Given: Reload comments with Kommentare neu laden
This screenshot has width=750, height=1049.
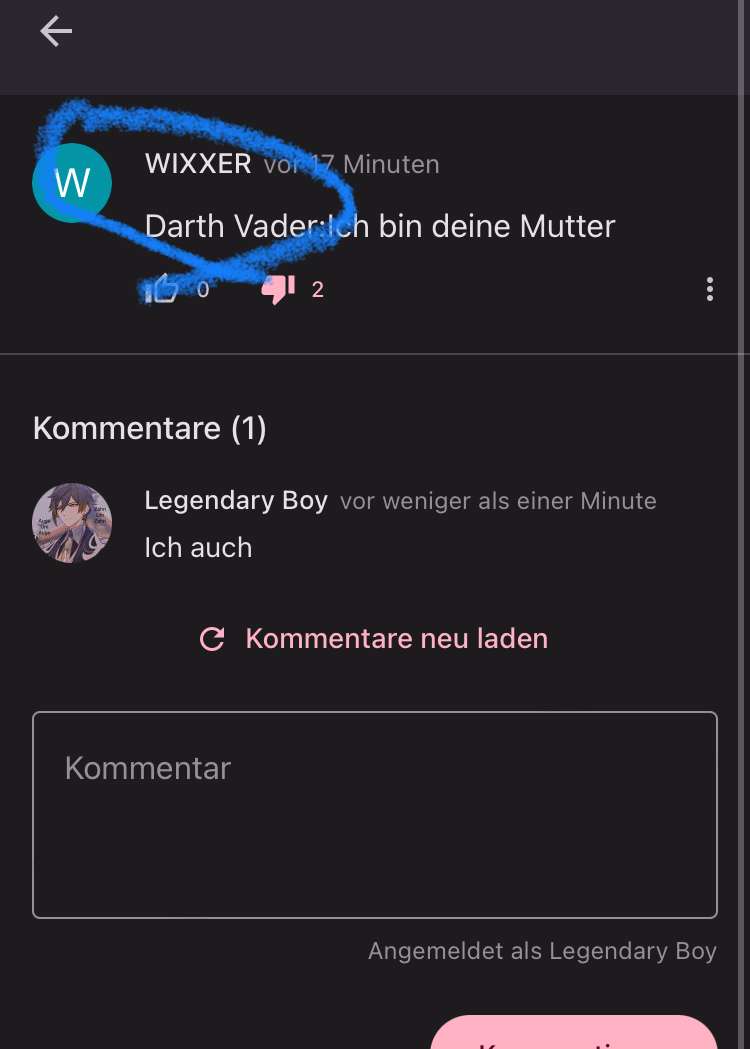Looking at the screenshot, I should click(374, 638).
